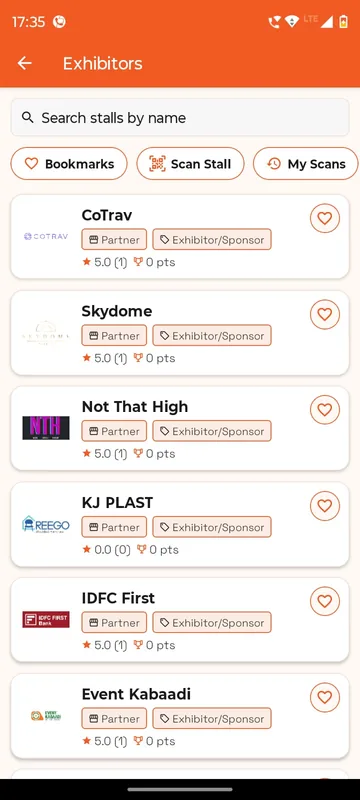Image resolution: width=360 pixels, height=800 pixels.
Task: Tap the Search stalls by name field
Action: point(180,118)
